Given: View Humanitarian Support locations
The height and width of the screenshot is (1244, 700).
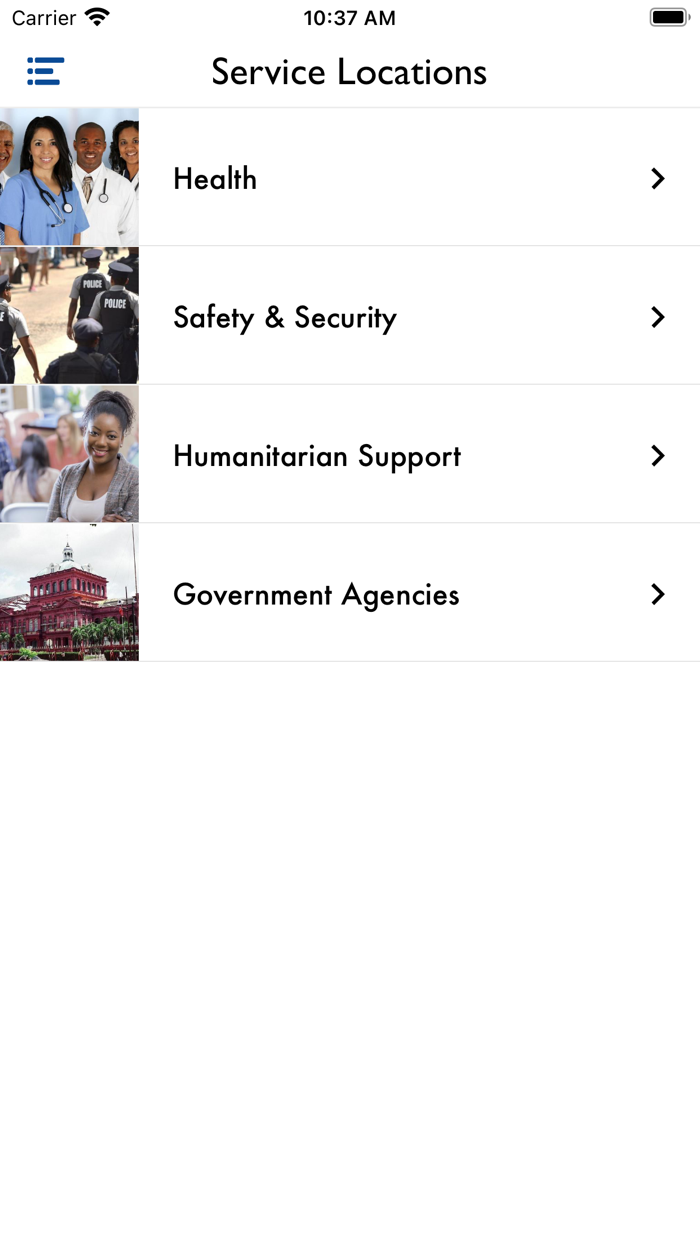Looking at the screenshot, I should point(350,456).
